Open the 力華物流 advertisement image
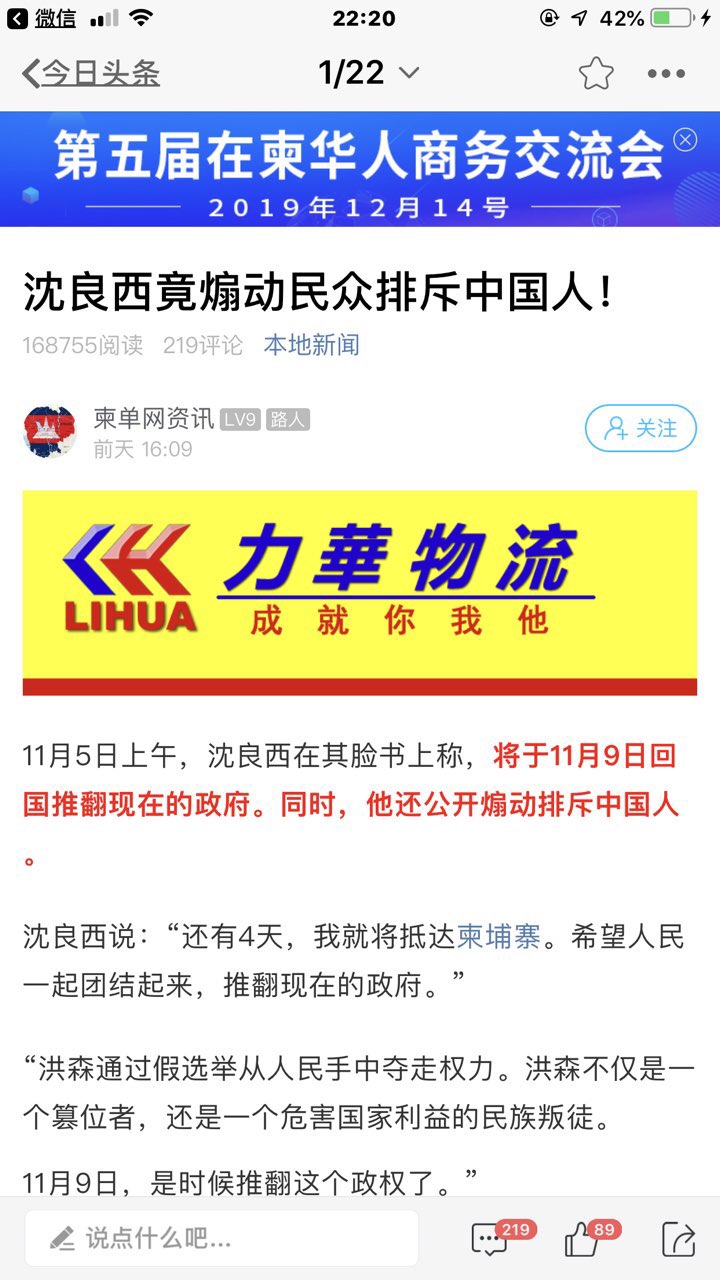The width and height of the screenshot is (720, 1280). pos(360,592)
